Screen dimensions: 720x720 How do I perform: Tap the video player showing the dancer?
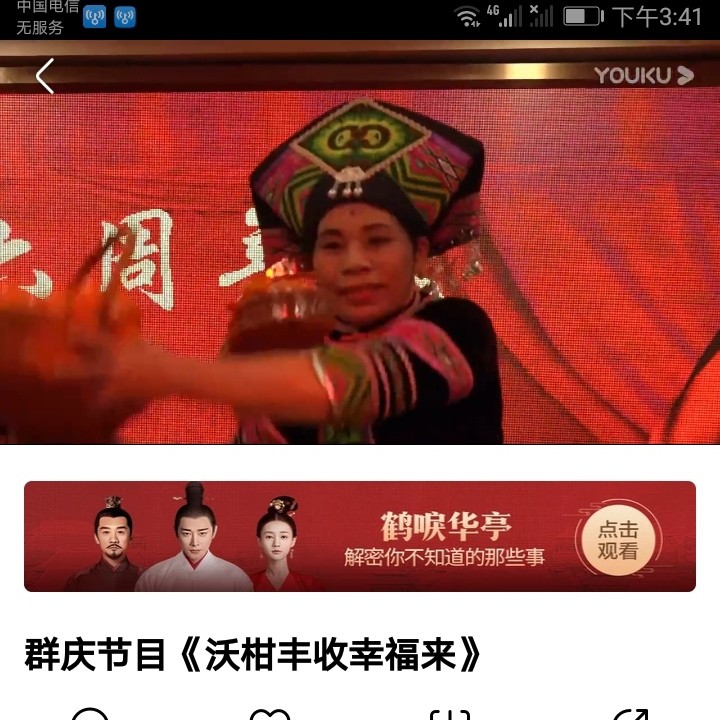click(x=360, y=242)
